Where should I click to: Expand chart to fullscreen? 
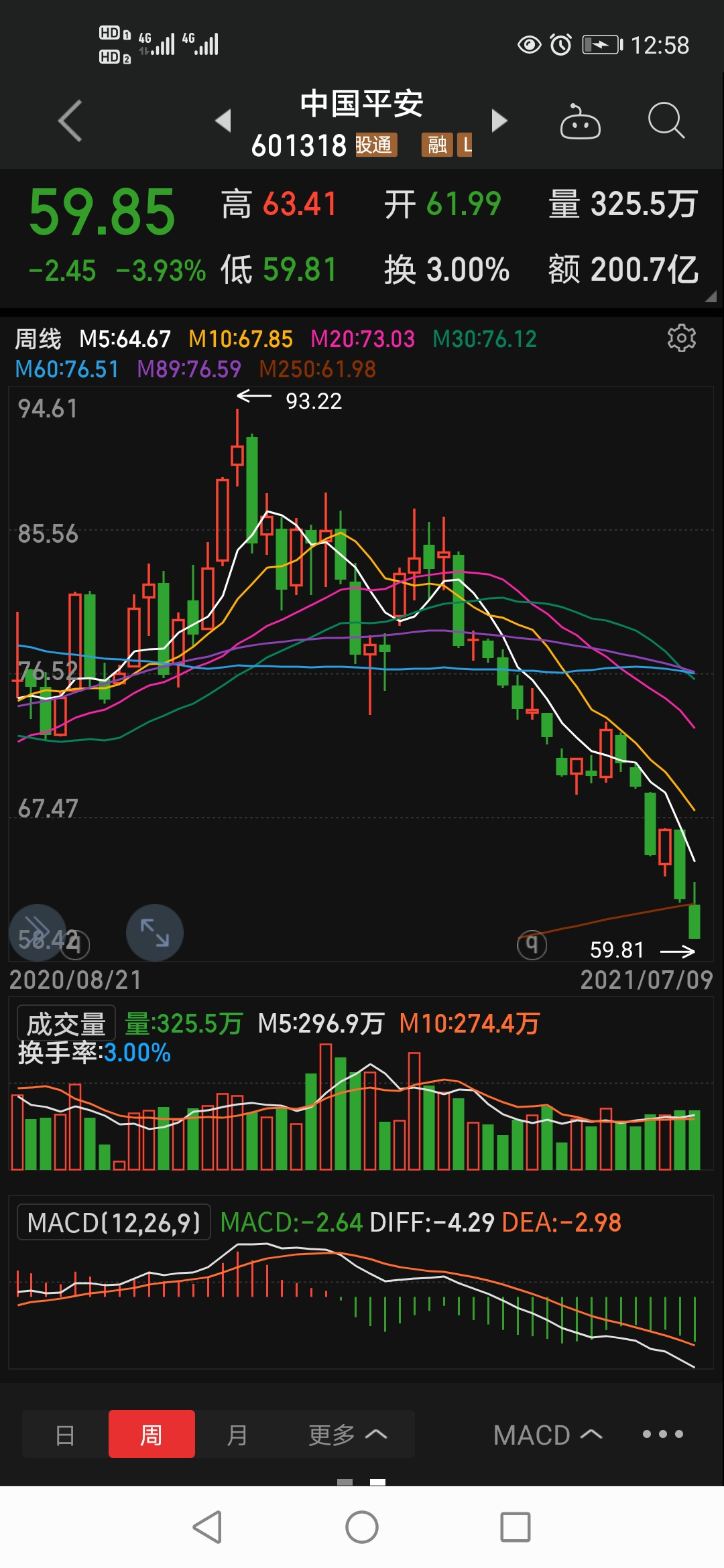click(155, 933)
